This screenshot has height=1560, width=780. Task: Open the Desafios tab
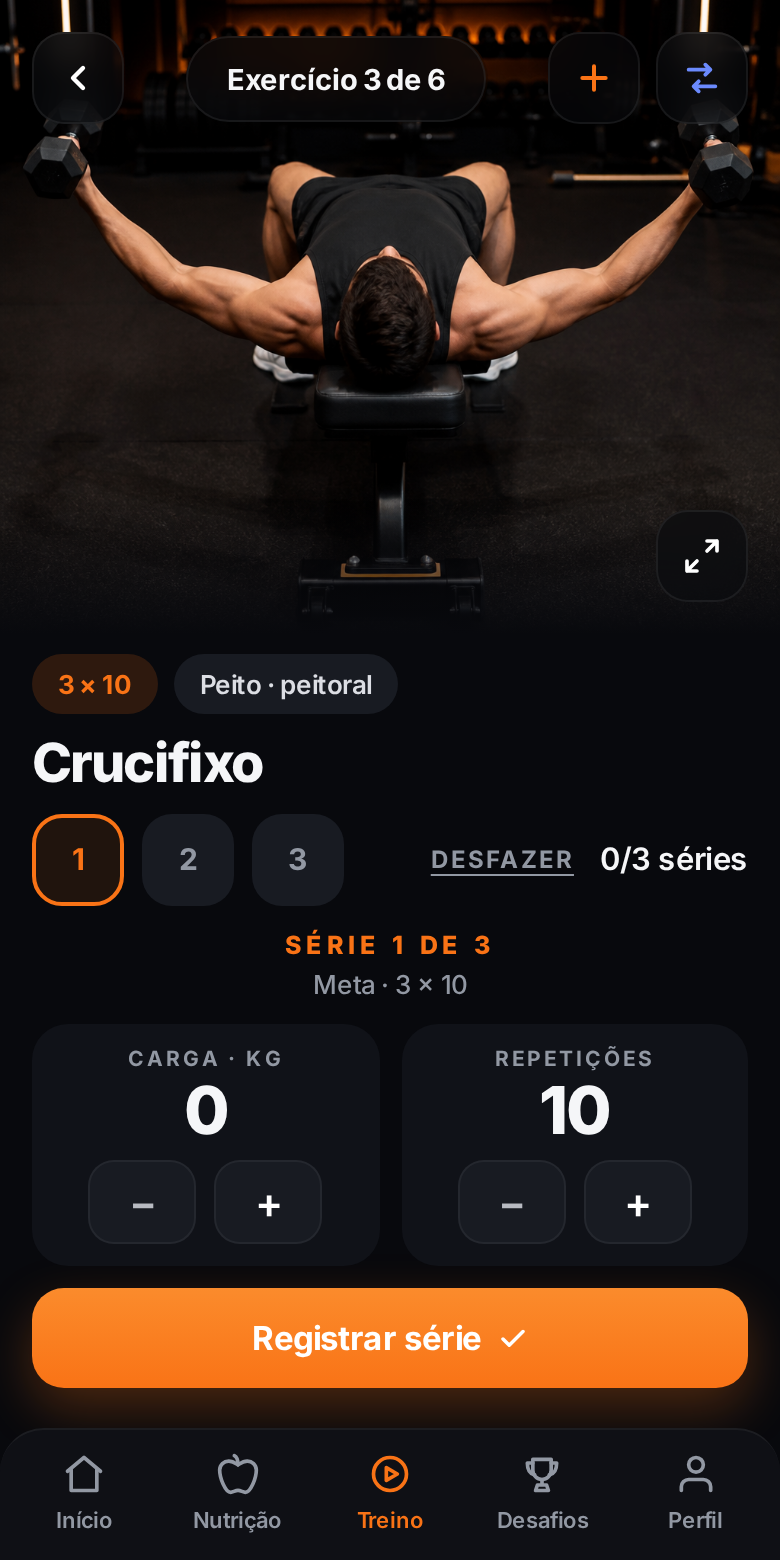pyautogui.click(x=543, y=1494)
